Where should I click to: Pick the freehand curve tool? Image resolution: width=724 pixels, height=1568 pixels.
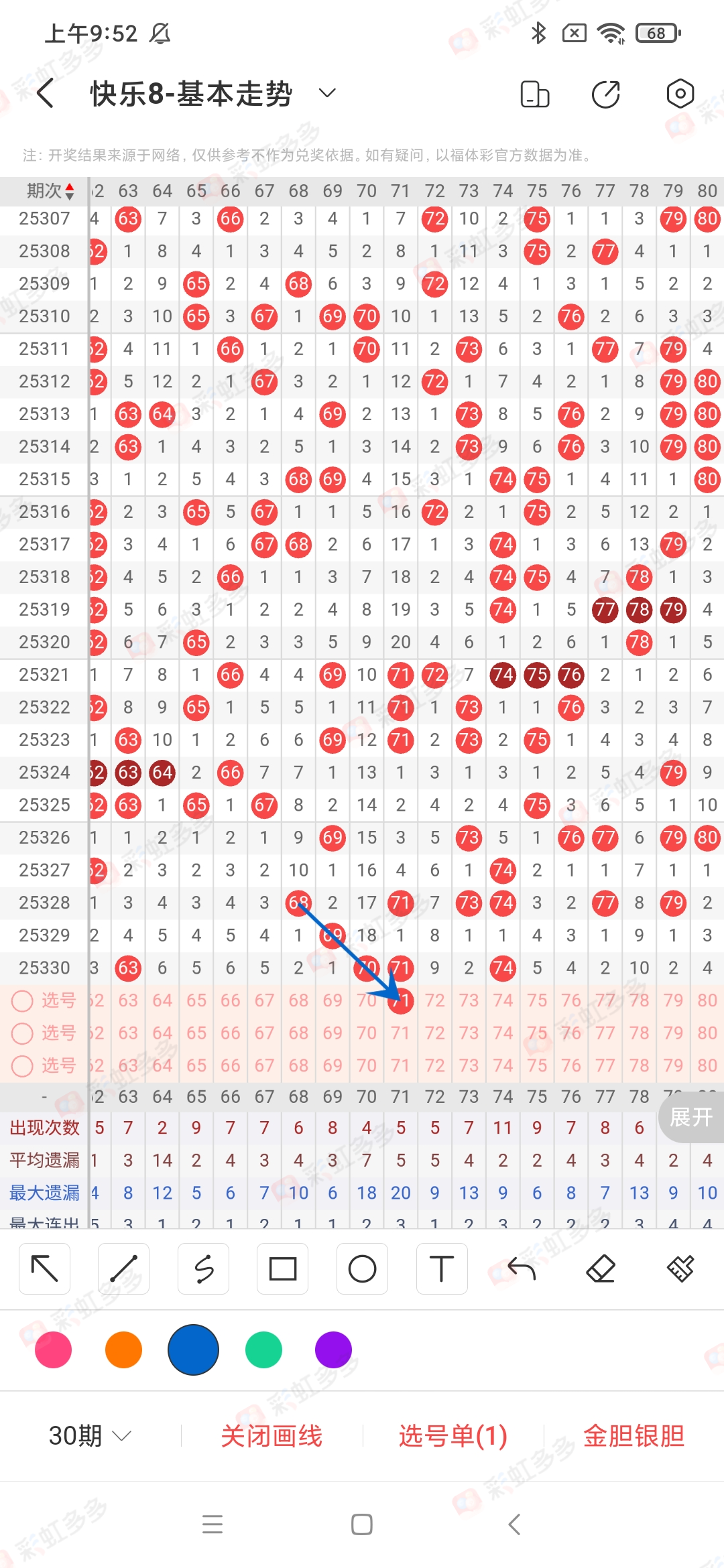204,1268
